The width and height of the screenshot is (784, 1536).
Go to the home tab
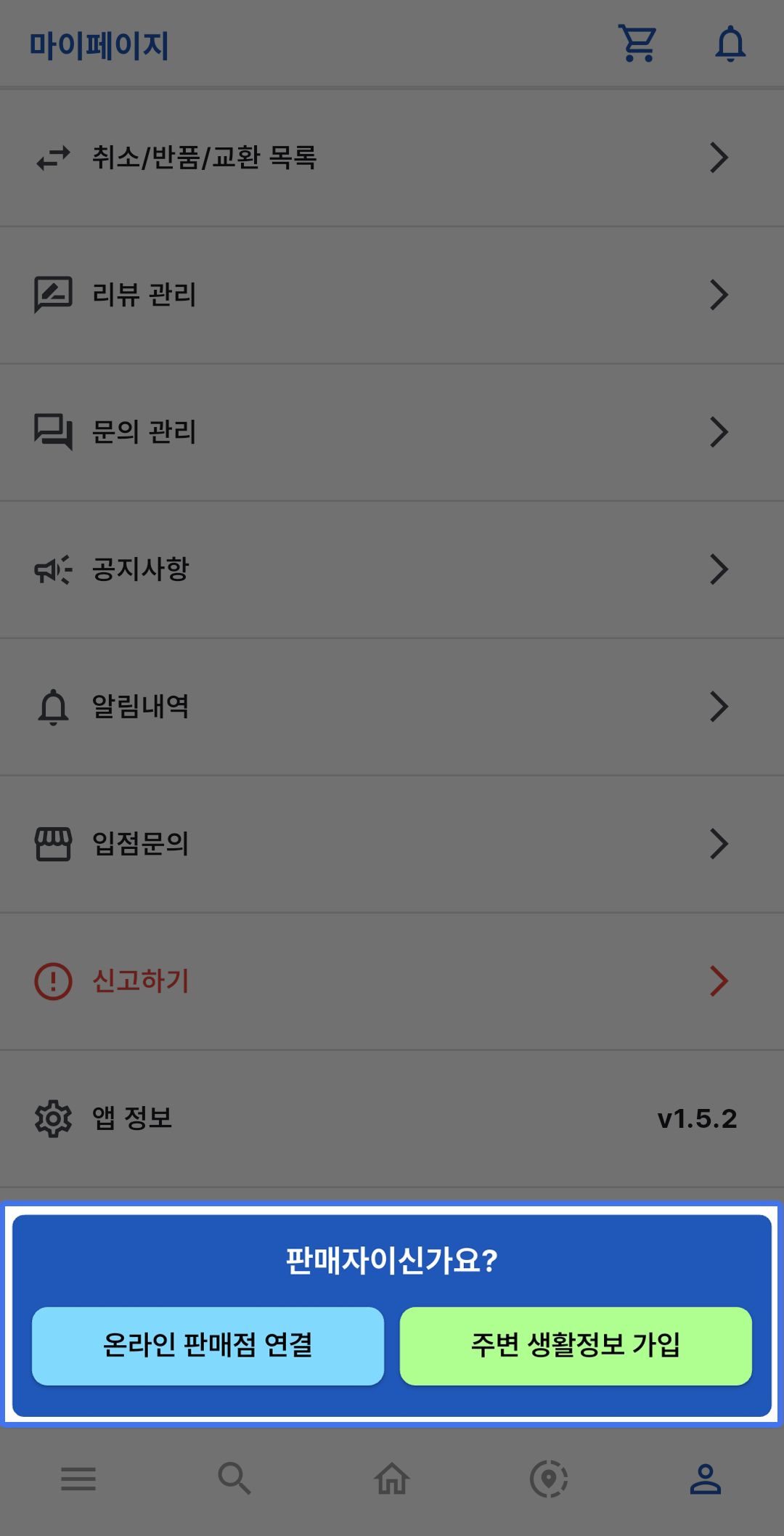pos(392,1479)
